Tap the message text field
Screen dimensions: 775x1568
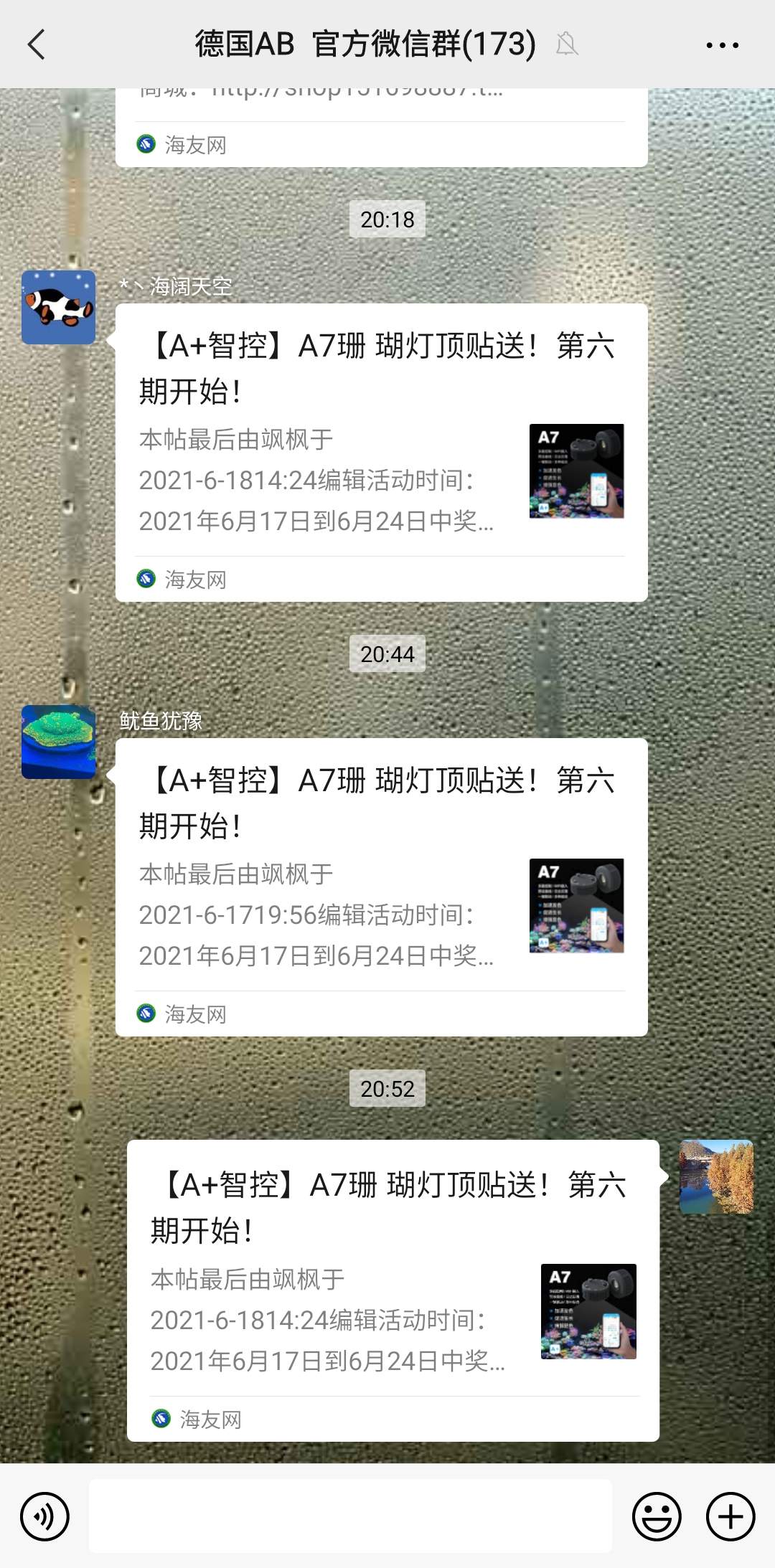[x=350, y=1516]
